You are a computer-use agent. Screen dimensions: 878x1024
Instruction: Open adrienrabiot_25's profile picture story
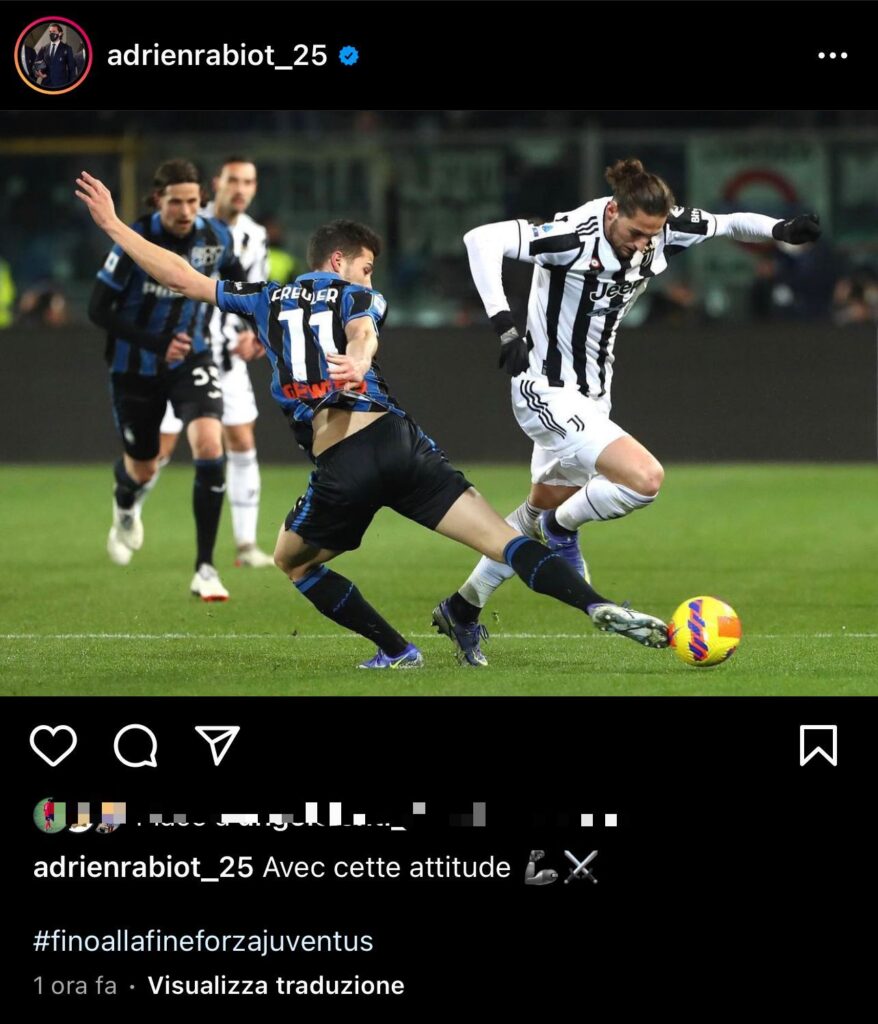pos(53,55)
